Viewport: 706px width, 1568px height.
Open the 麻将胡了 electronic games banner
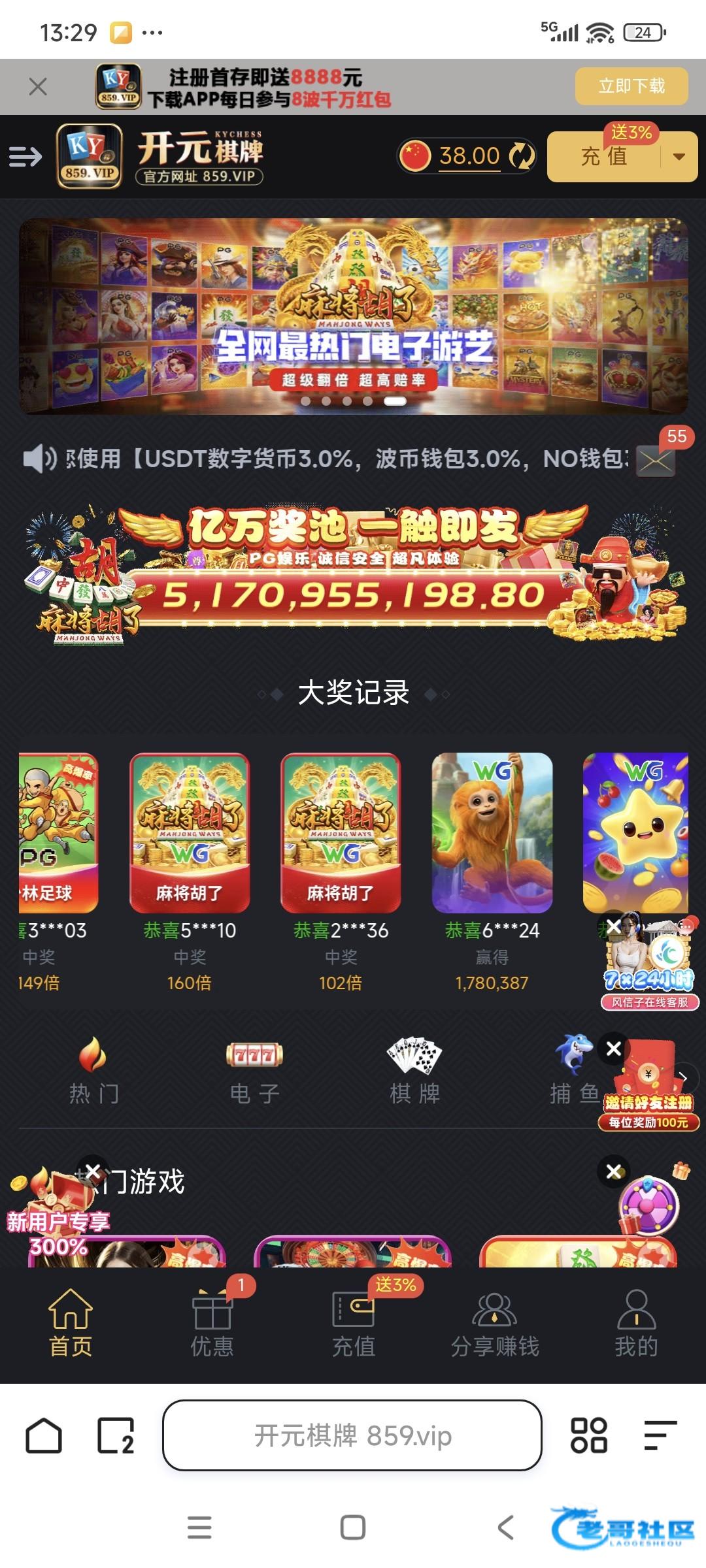[x=353, y=316]
